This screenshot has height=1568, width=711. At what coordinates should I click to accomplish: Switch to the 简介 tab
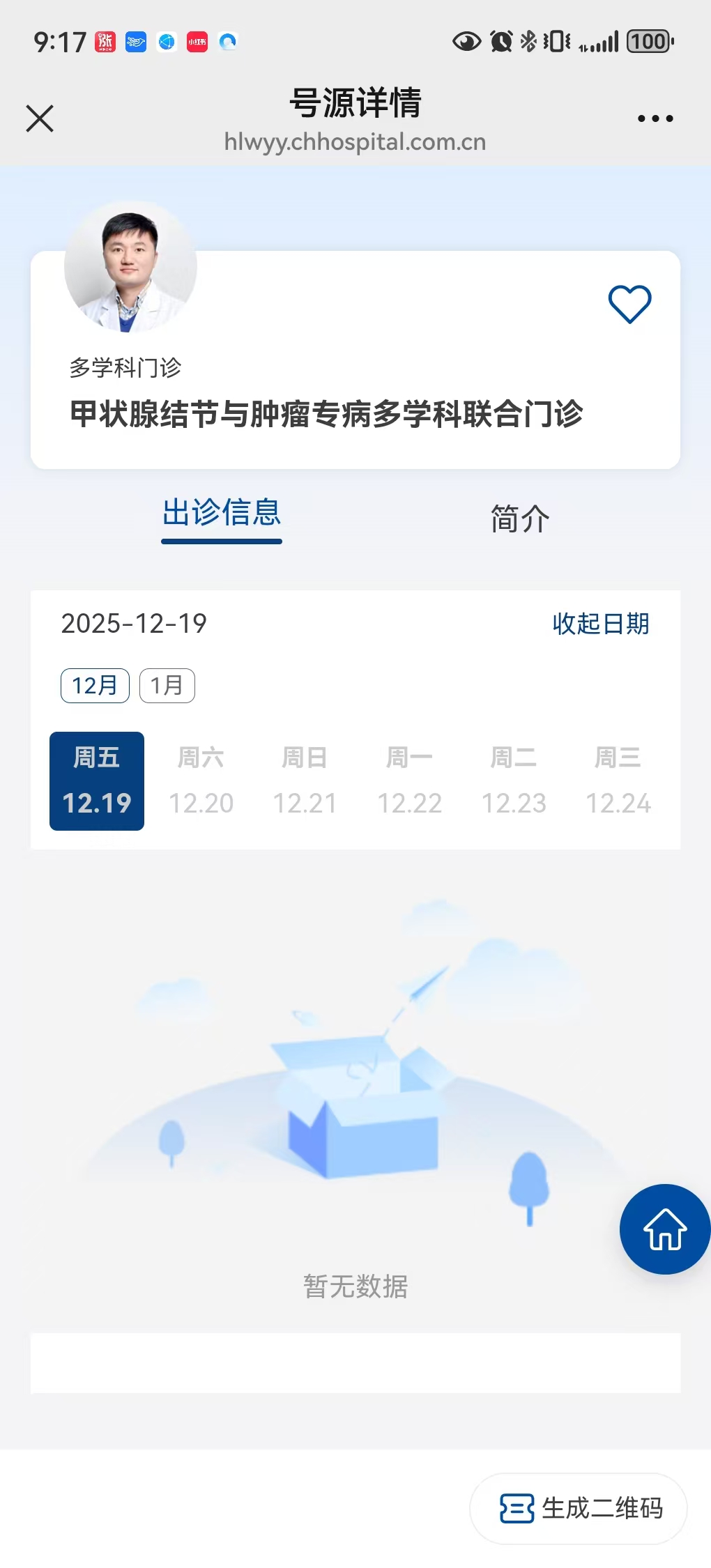click(520, 518)
